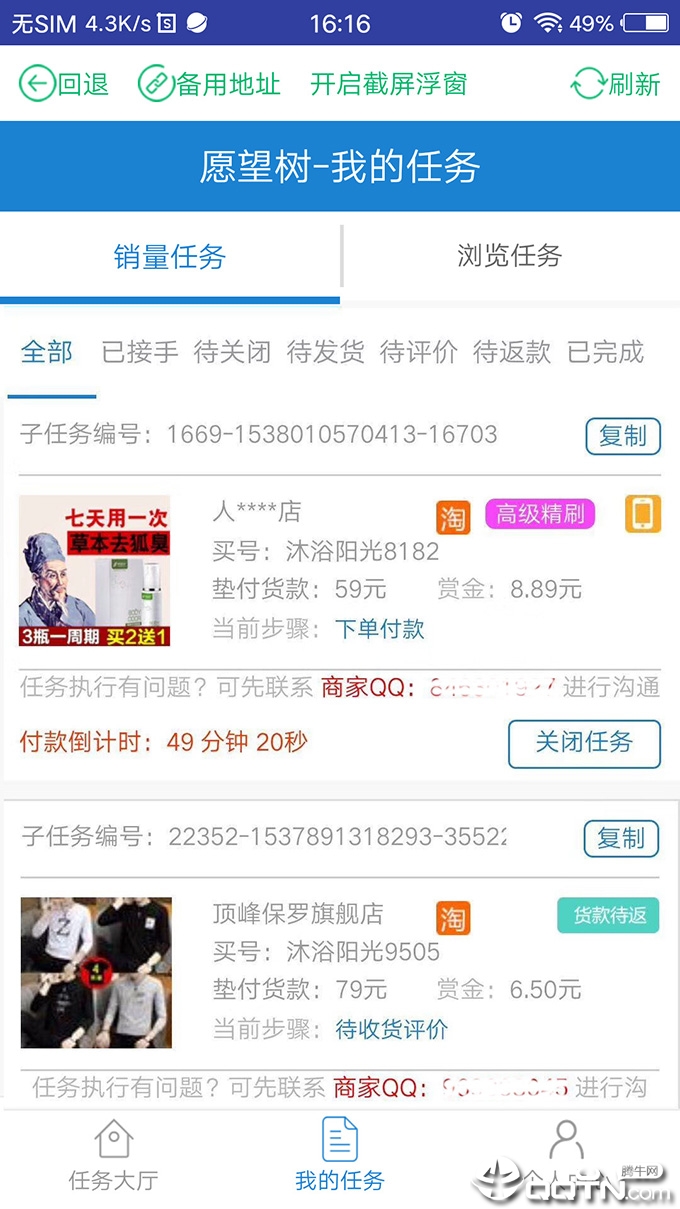Viewport: 680px width, 1209px height.
Task: Switch to the 销量任务 tab
Action: coord(169,258)
